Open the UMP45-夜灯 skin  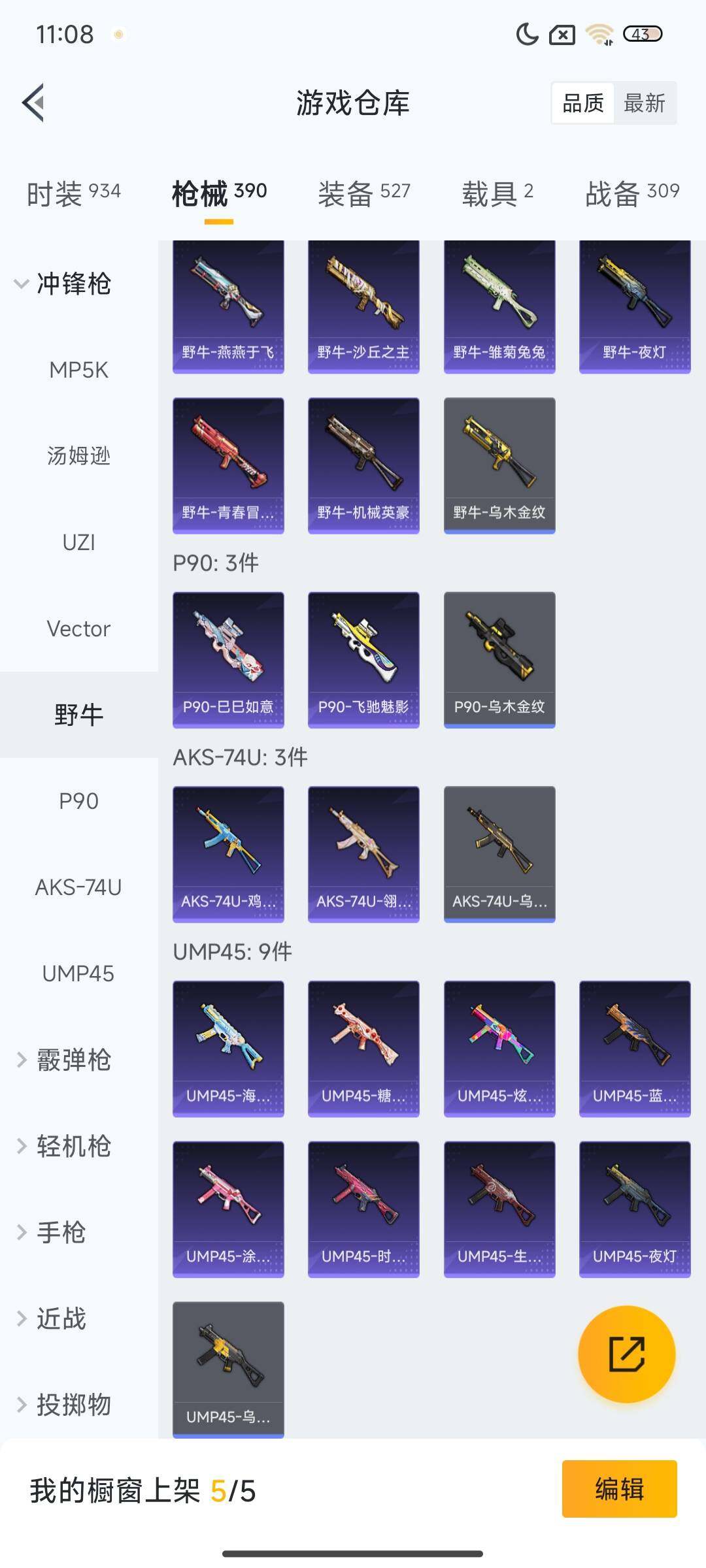(x=635, y=1209)
